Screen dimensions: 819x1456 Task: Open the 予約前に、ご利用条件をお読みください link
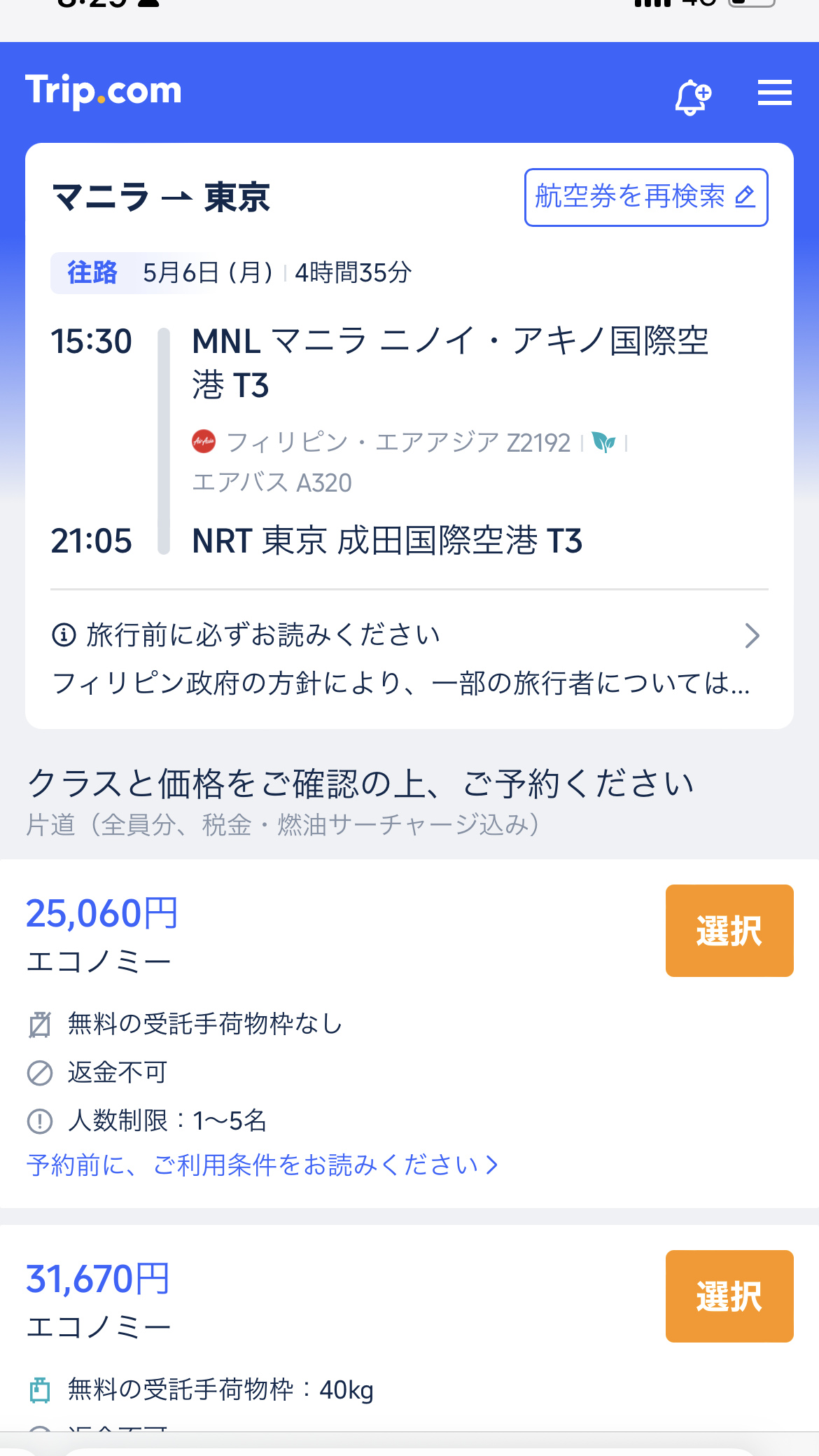tap(262, 1165)
